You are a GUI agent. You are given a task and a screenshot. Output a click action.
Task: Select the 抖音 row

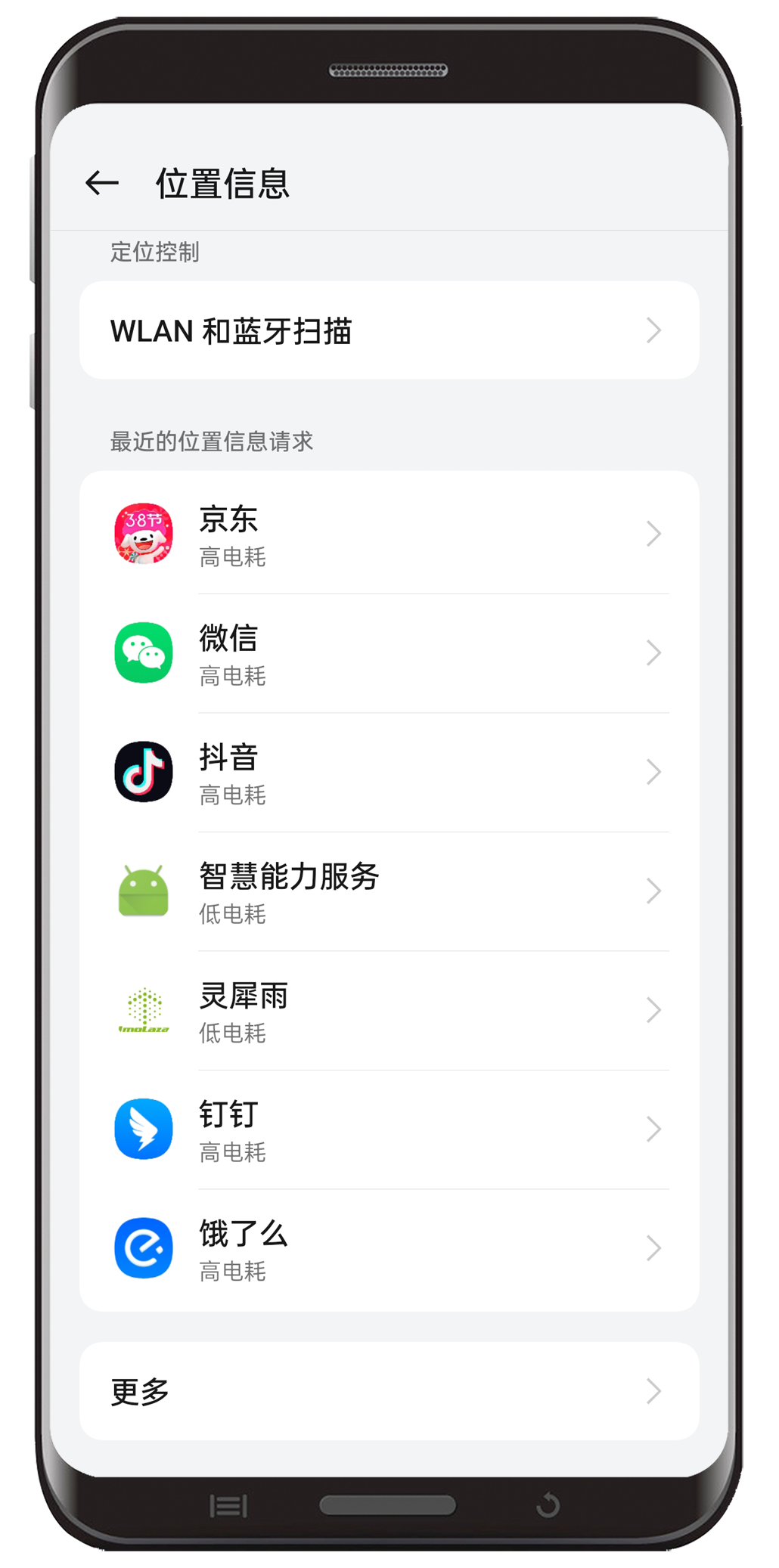[389, 772]
